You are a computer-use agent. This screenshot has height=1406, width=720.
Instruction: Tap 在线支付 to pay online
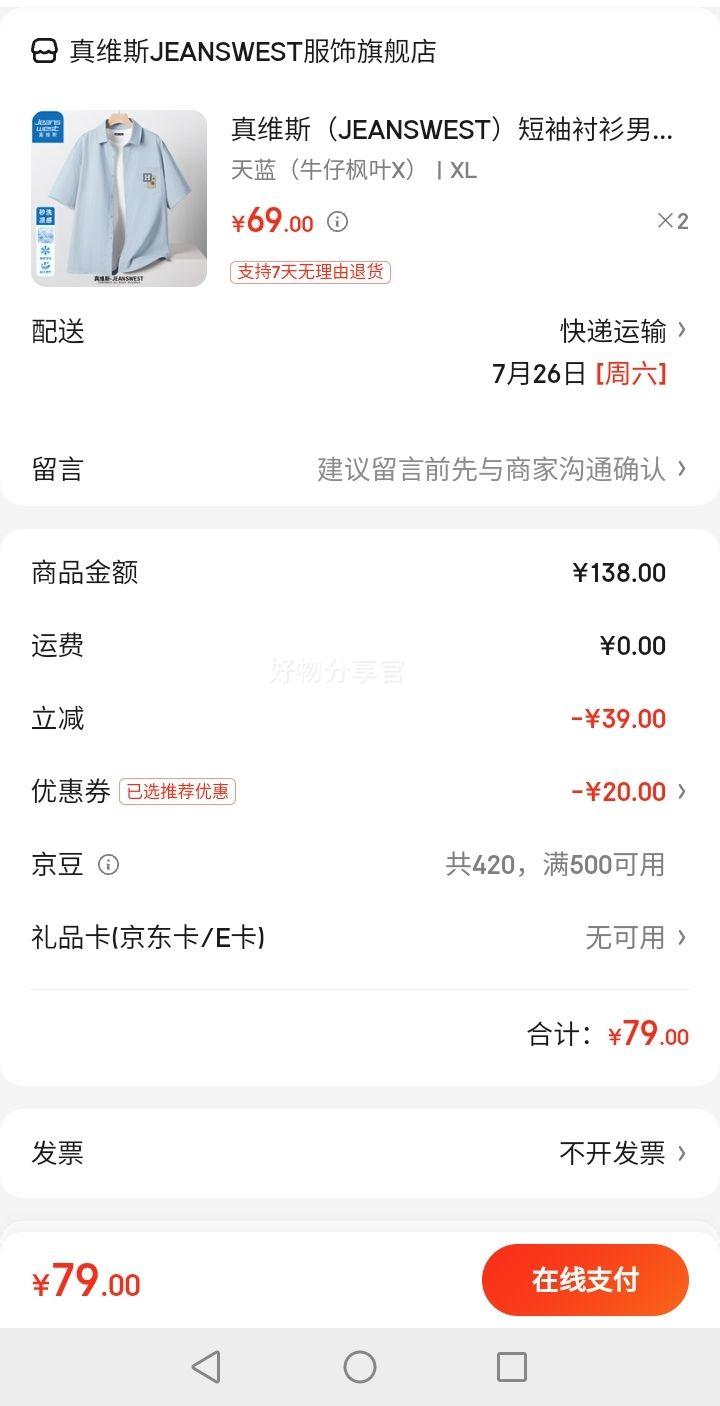click(x=585, y=1280)
